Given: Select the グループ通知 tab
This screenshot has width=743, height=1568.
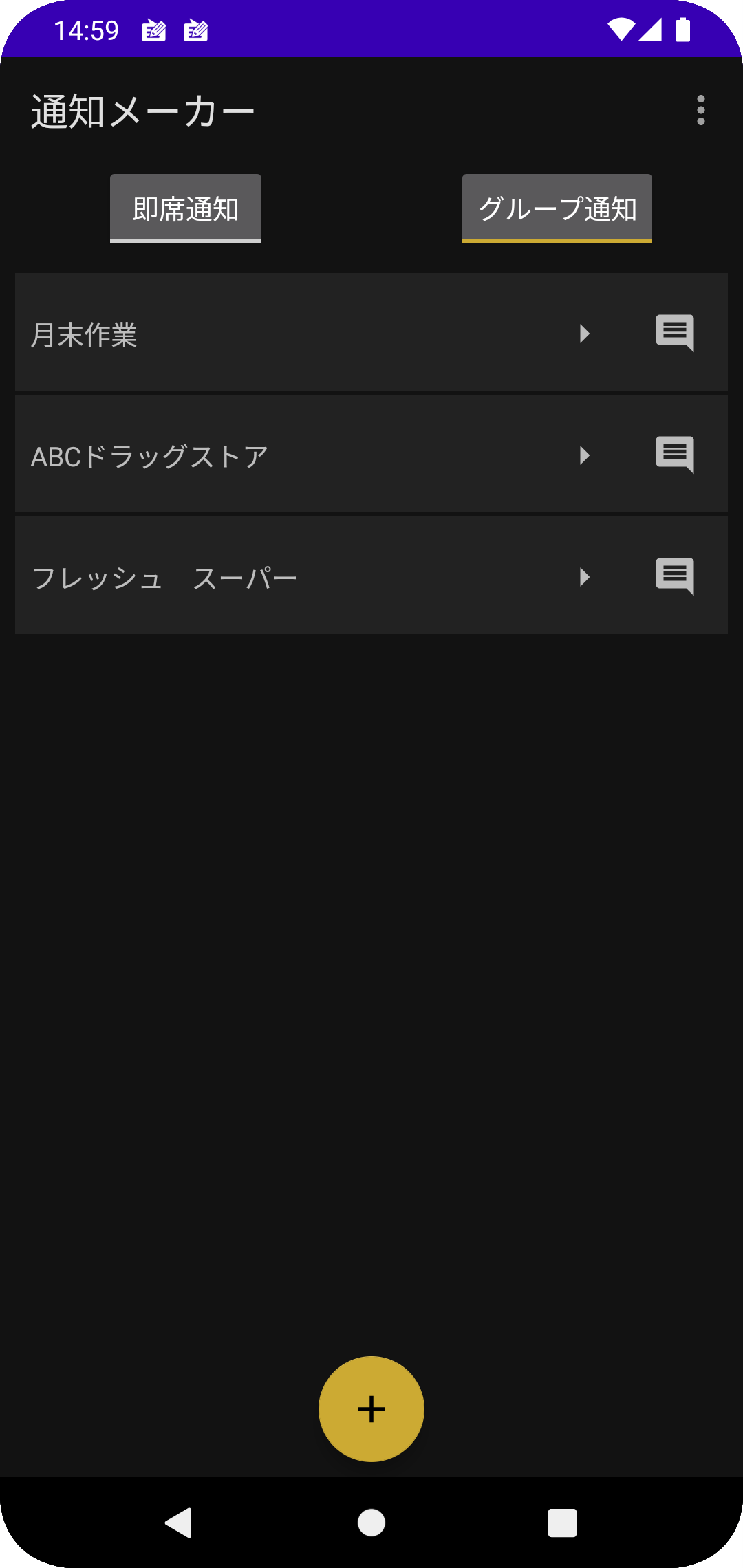Looking at the screenshot, I should coord(557,207).
